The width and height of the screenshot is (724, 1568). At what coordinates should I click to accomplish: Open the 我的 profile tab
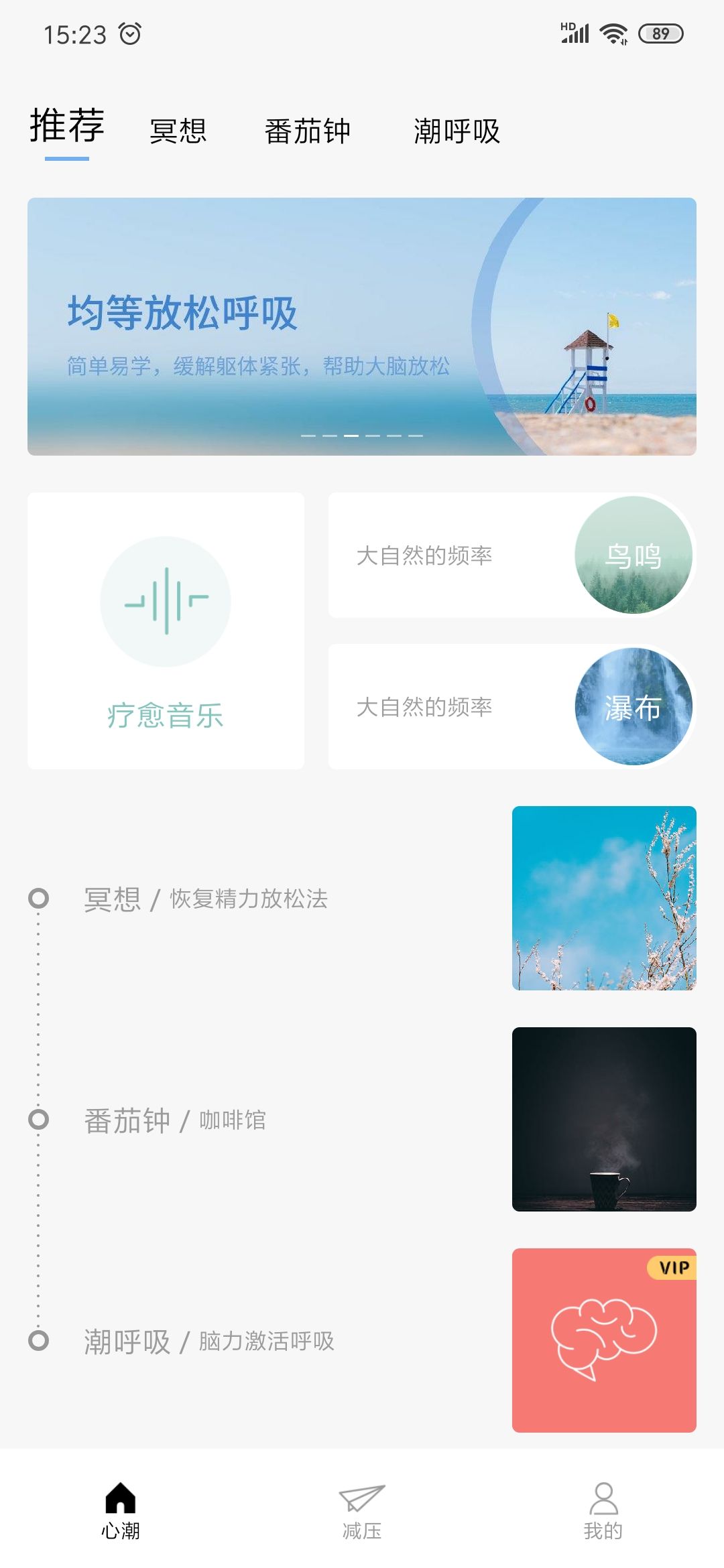(x=603, y=1511)
